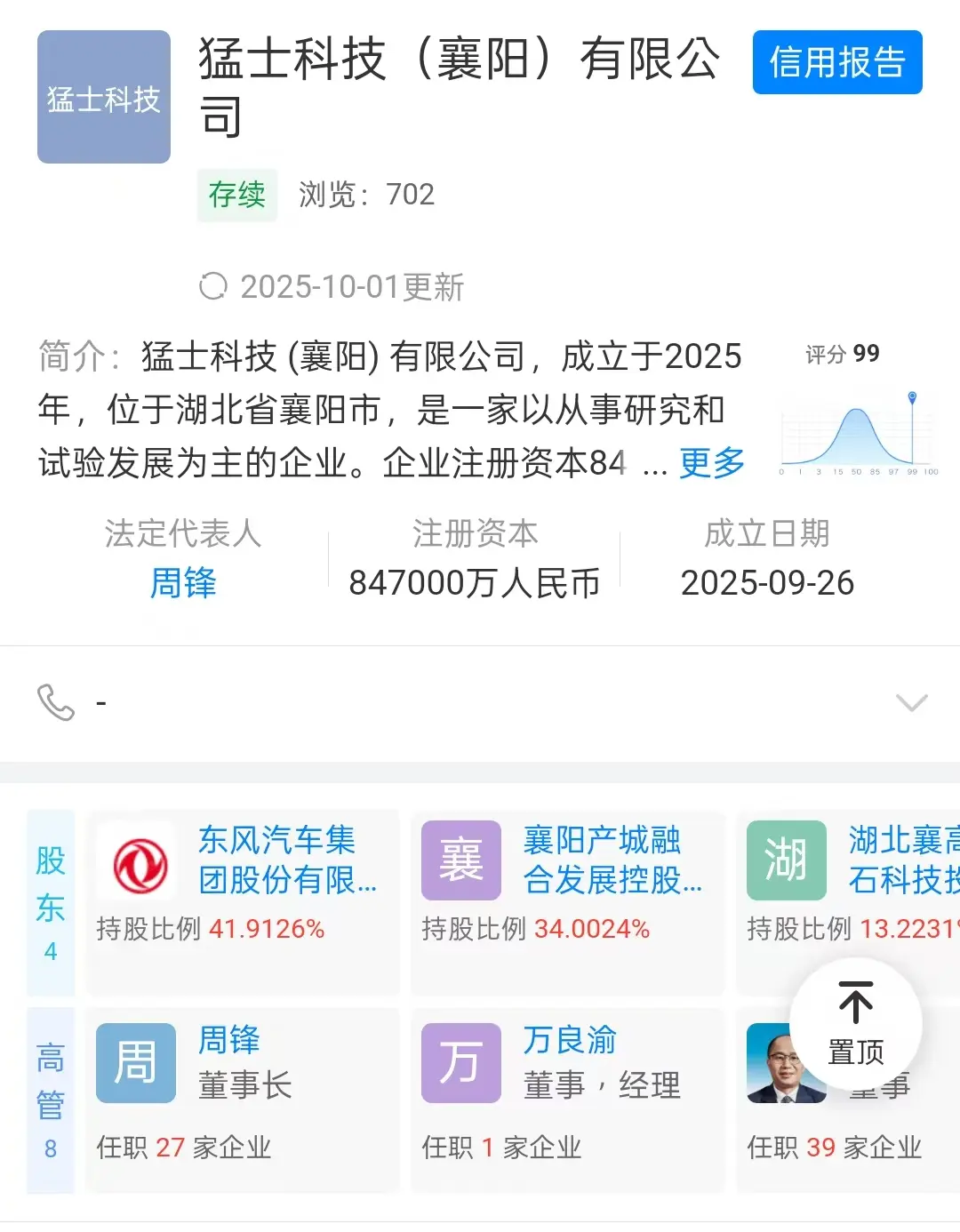Tap 置顶 to jump to top

point(855,1024)
